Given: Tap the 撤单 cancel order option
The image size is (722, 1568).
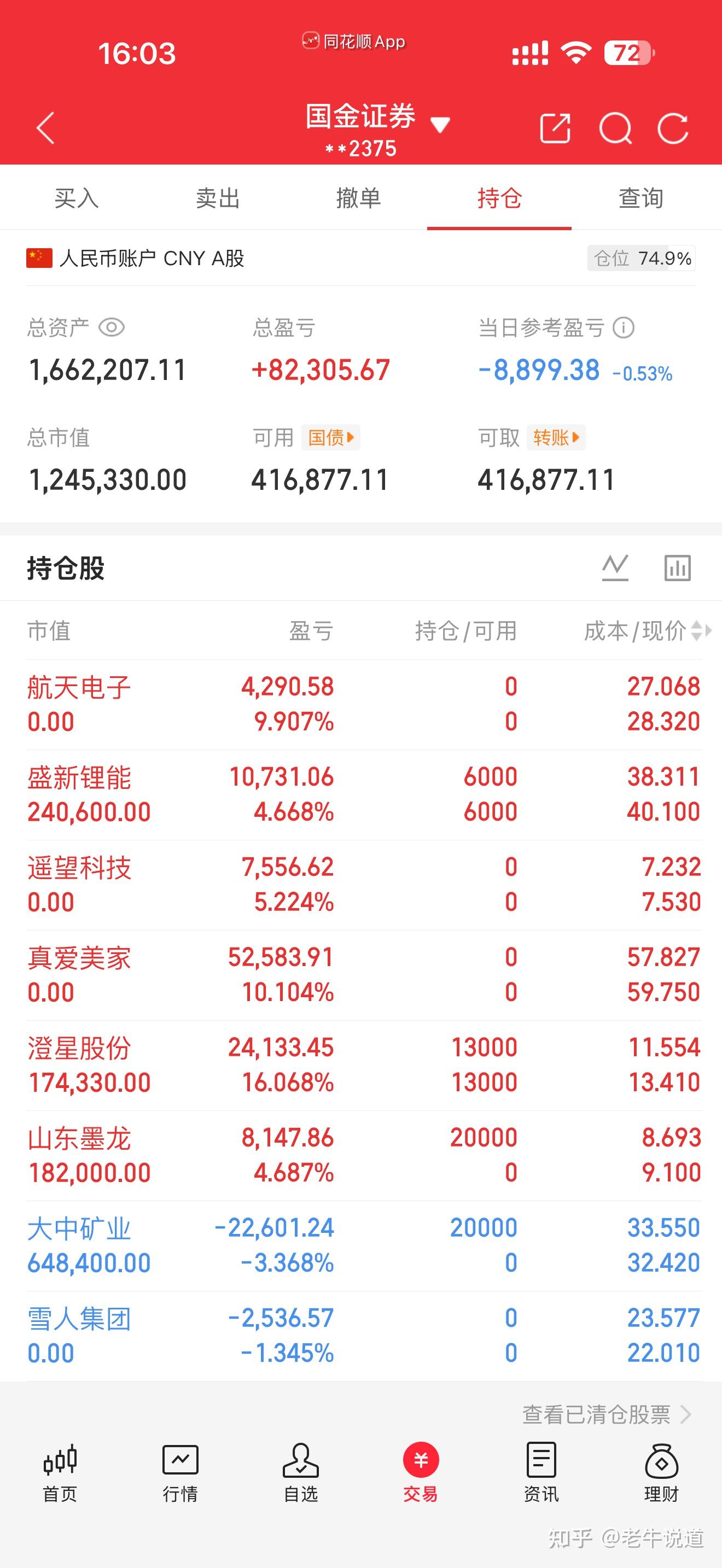Looking at the screenshot, I should pyautogui.click(x=359, y=197).
